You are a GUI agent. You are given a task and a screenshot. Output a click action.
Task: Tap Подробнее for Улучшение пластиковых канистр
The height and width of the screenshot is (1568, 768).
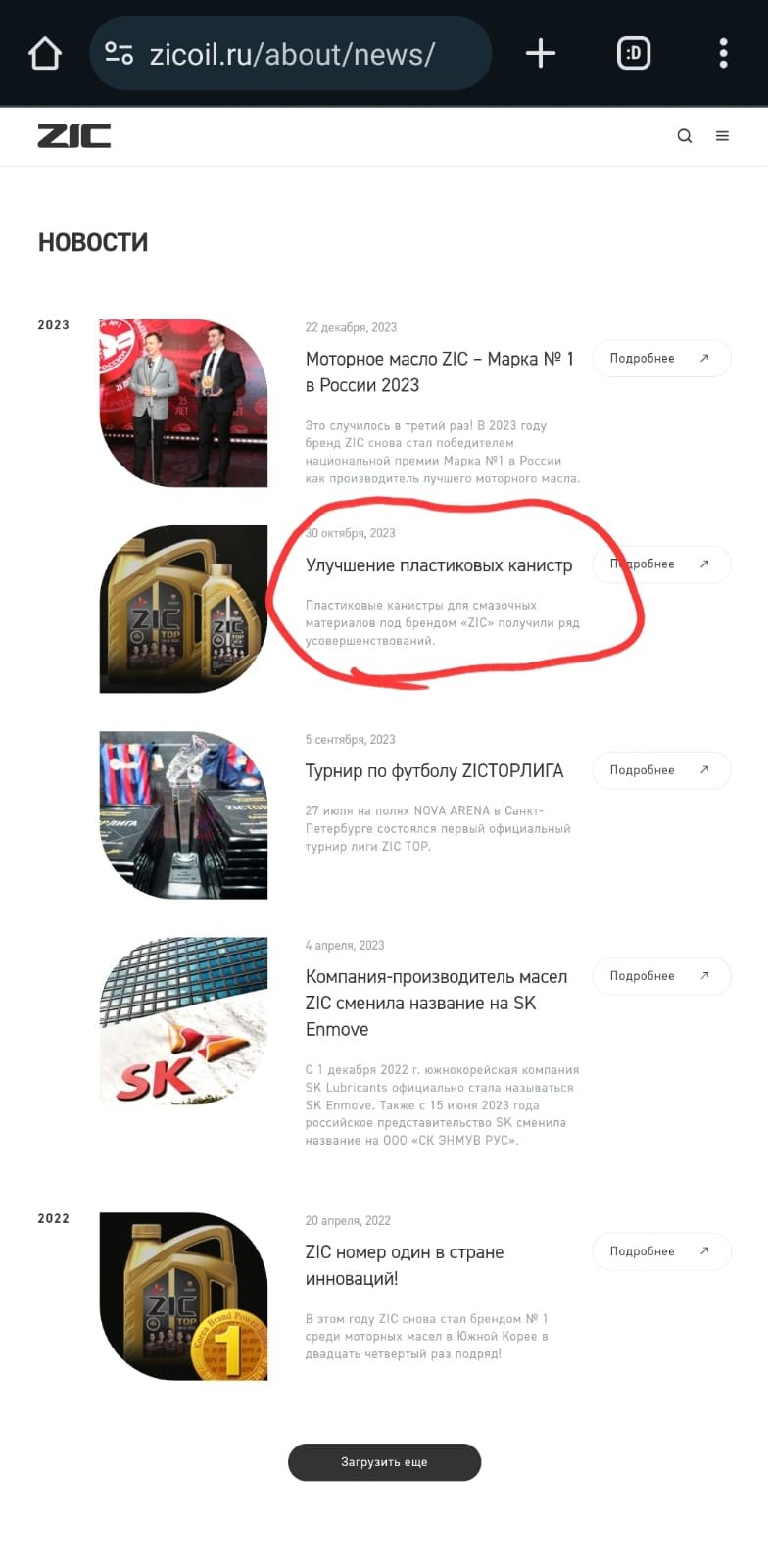click(661, 564)
